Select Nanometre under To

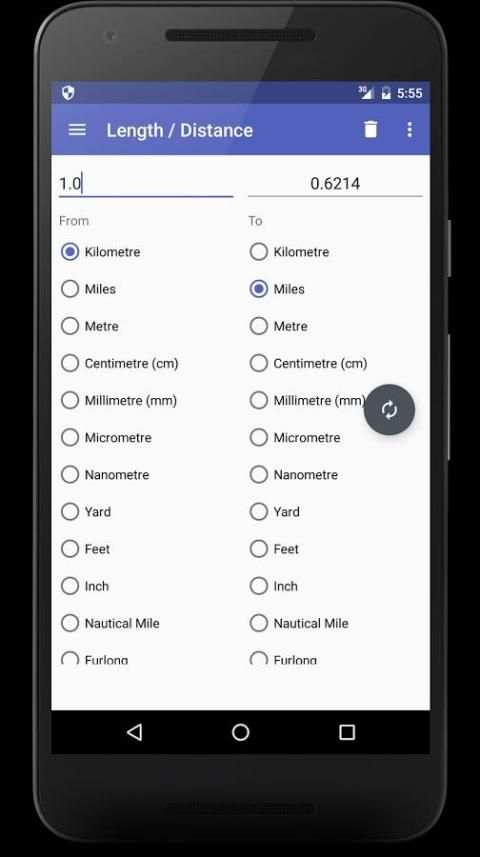pos(294,475)
